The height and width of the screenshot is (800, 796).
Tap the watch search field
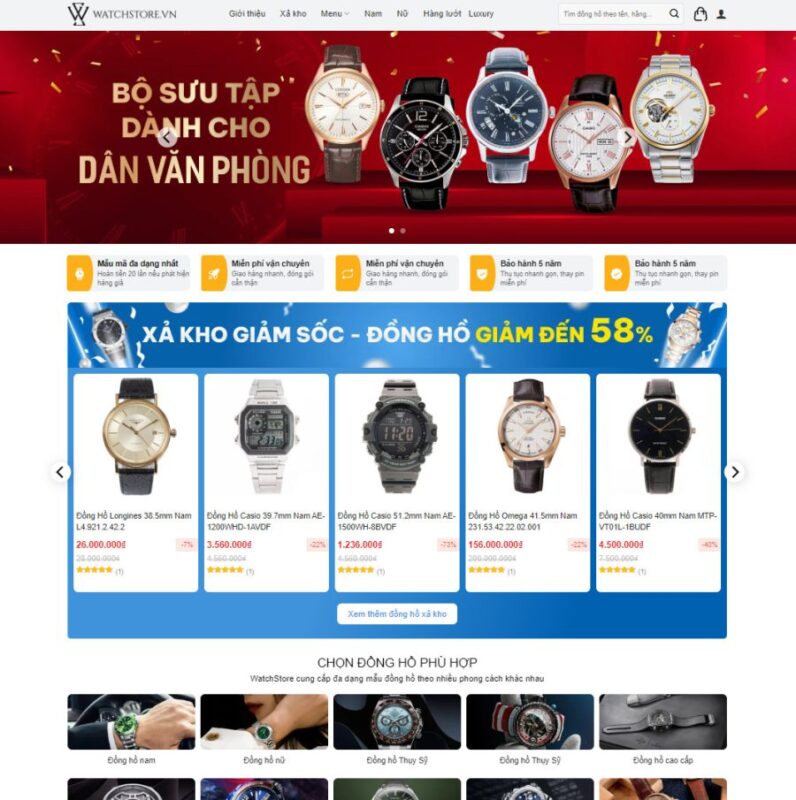pos(612,14)
